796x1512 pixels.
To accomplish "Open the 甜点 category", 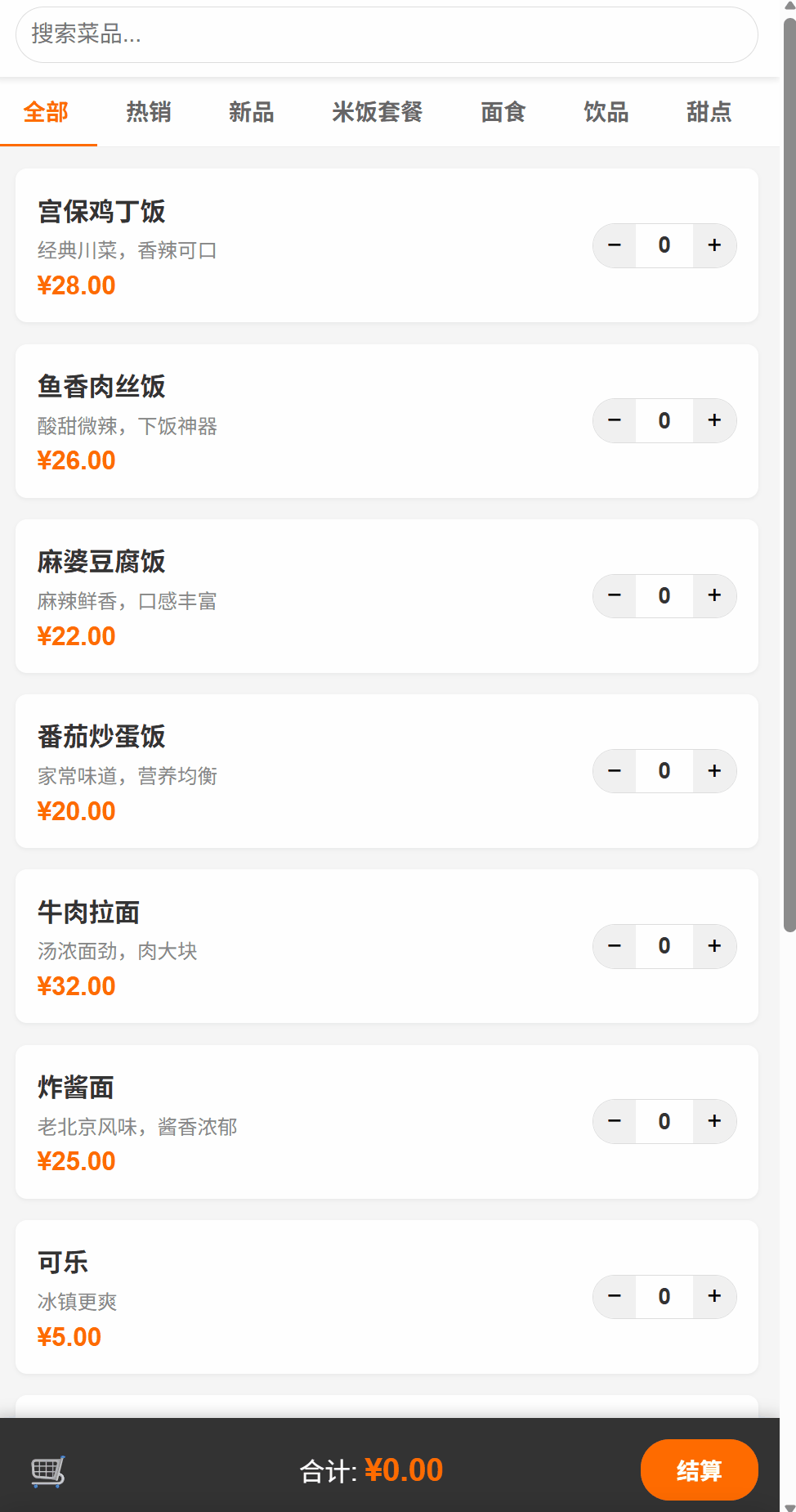I will click(709, 112).
